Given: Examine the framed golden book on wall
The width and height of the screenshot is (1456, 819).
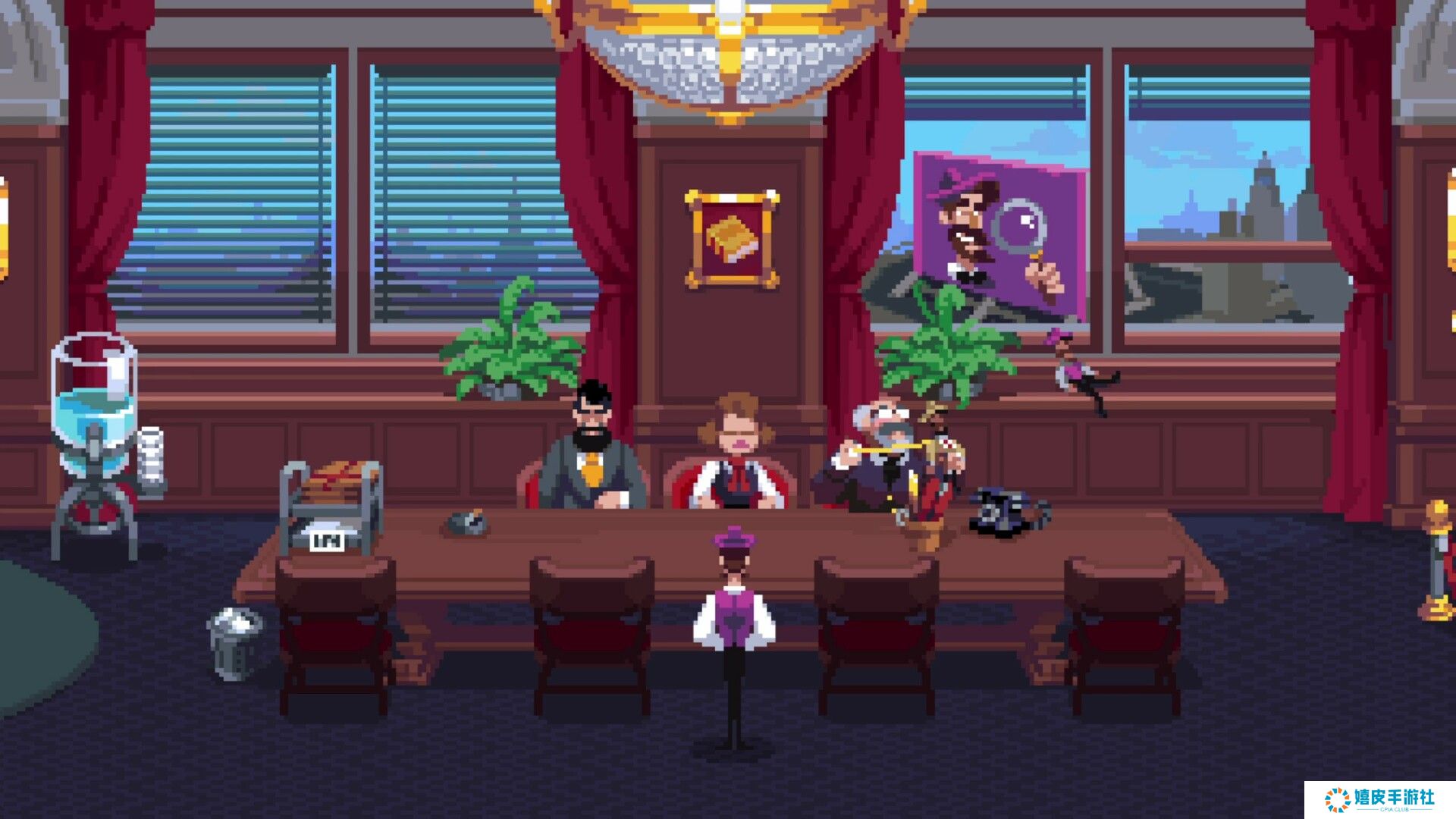Looking at the screenshot, I should pyautogui.click(x=732, y=238).
